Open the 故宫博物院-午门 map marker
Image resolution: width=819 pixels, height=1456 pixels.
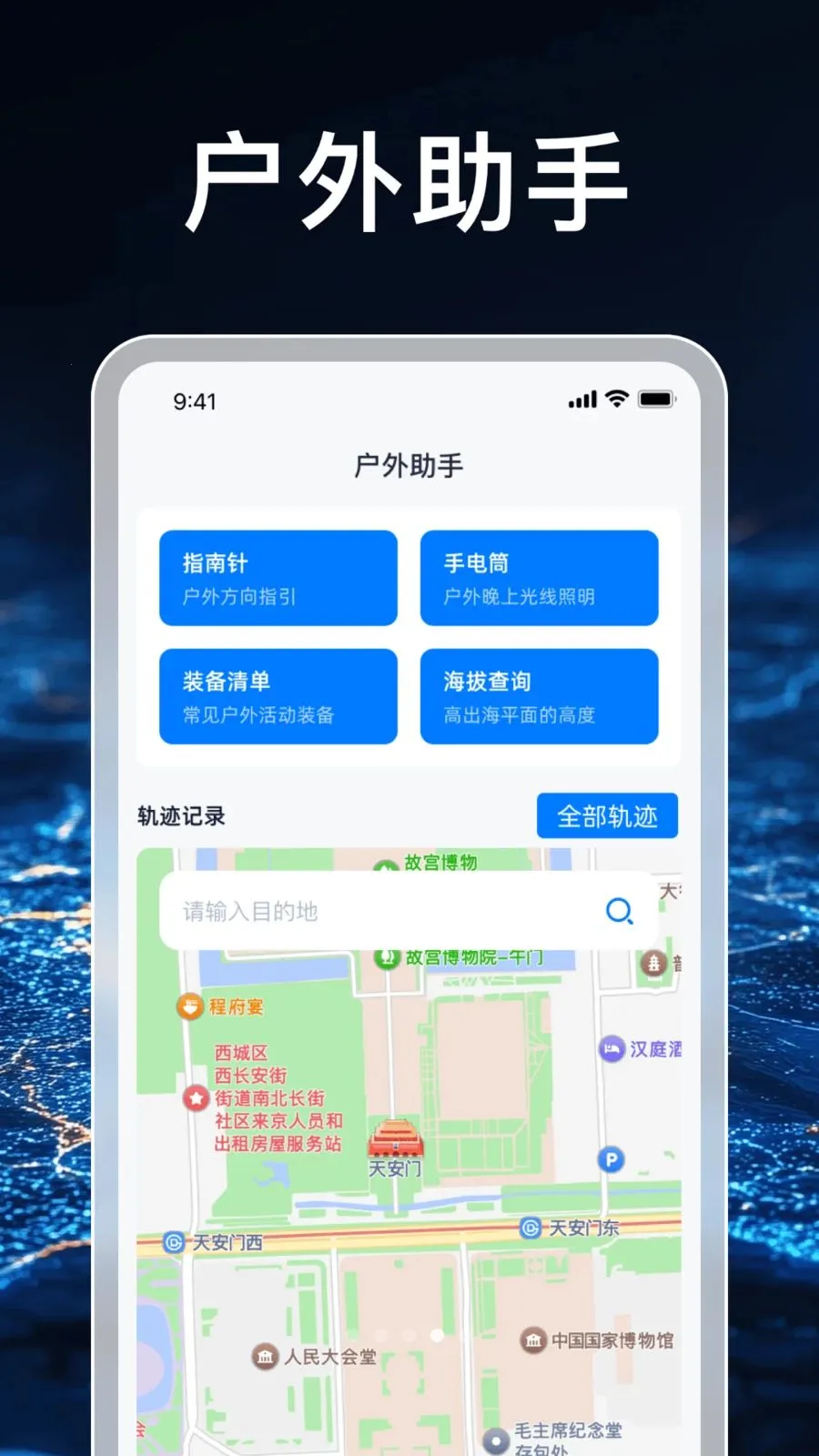point(386,957)
